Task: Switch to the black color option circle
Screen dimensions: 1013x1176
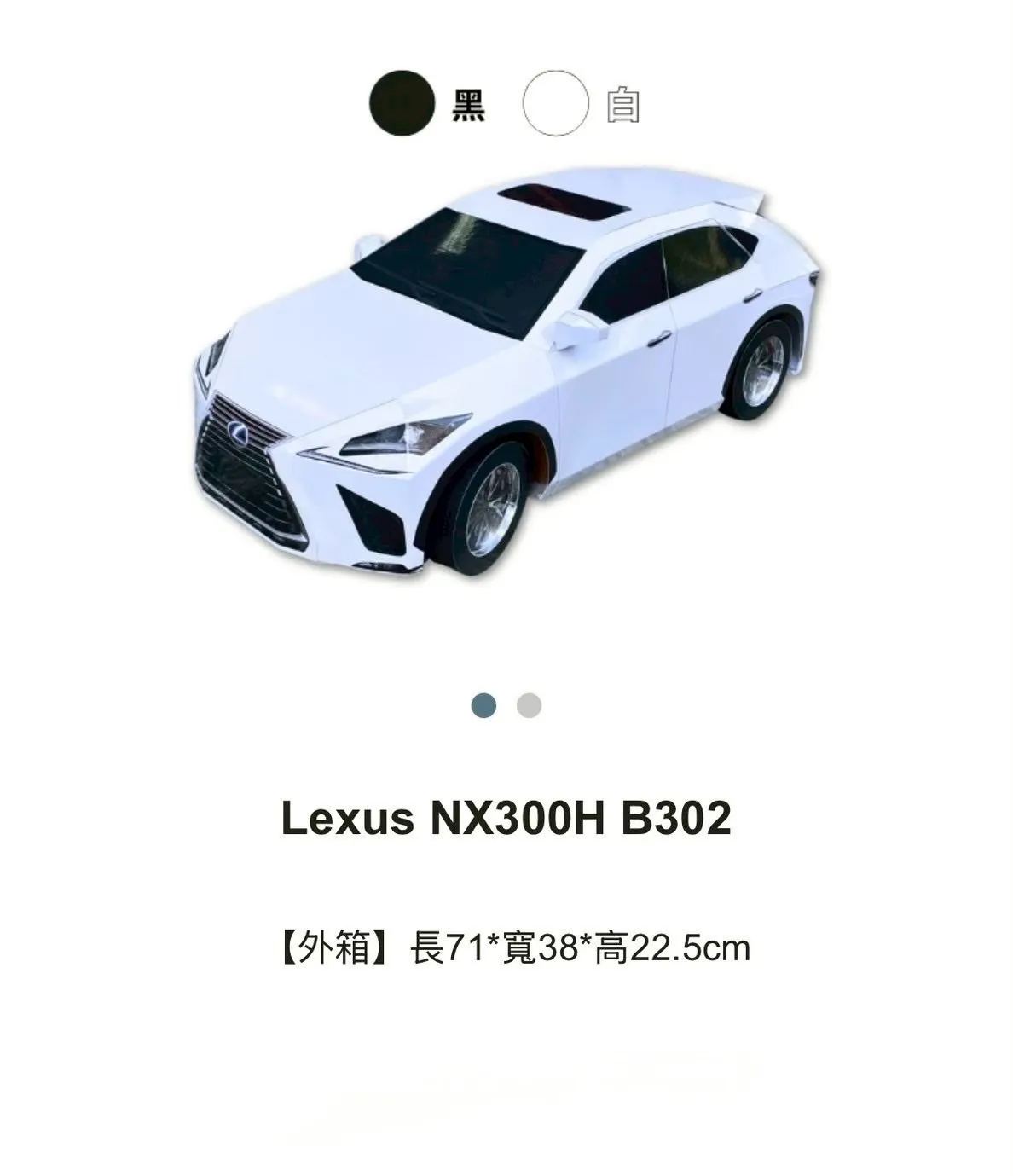Action: tap(402, 102)
